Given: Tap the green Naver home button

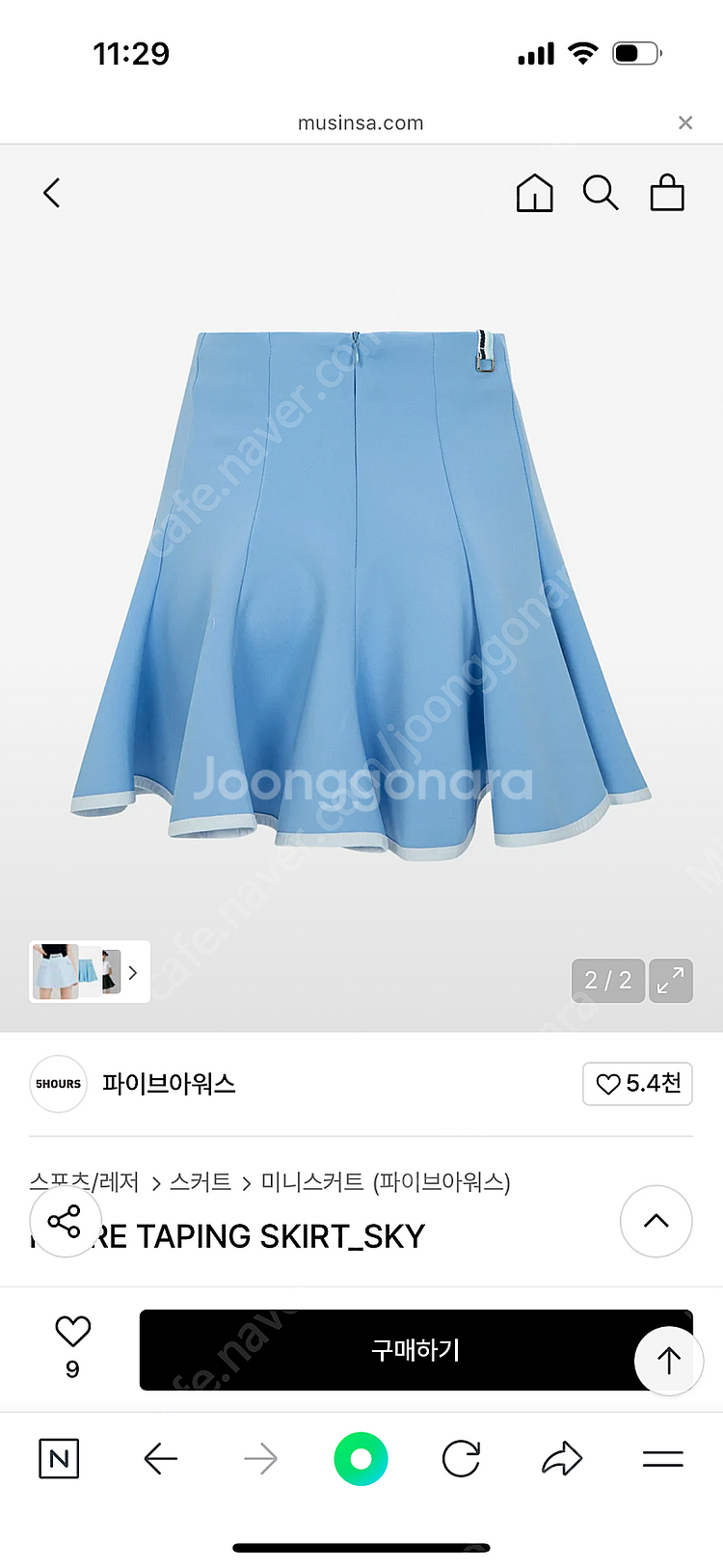Looking at the screenshot, I should 361,1459.
